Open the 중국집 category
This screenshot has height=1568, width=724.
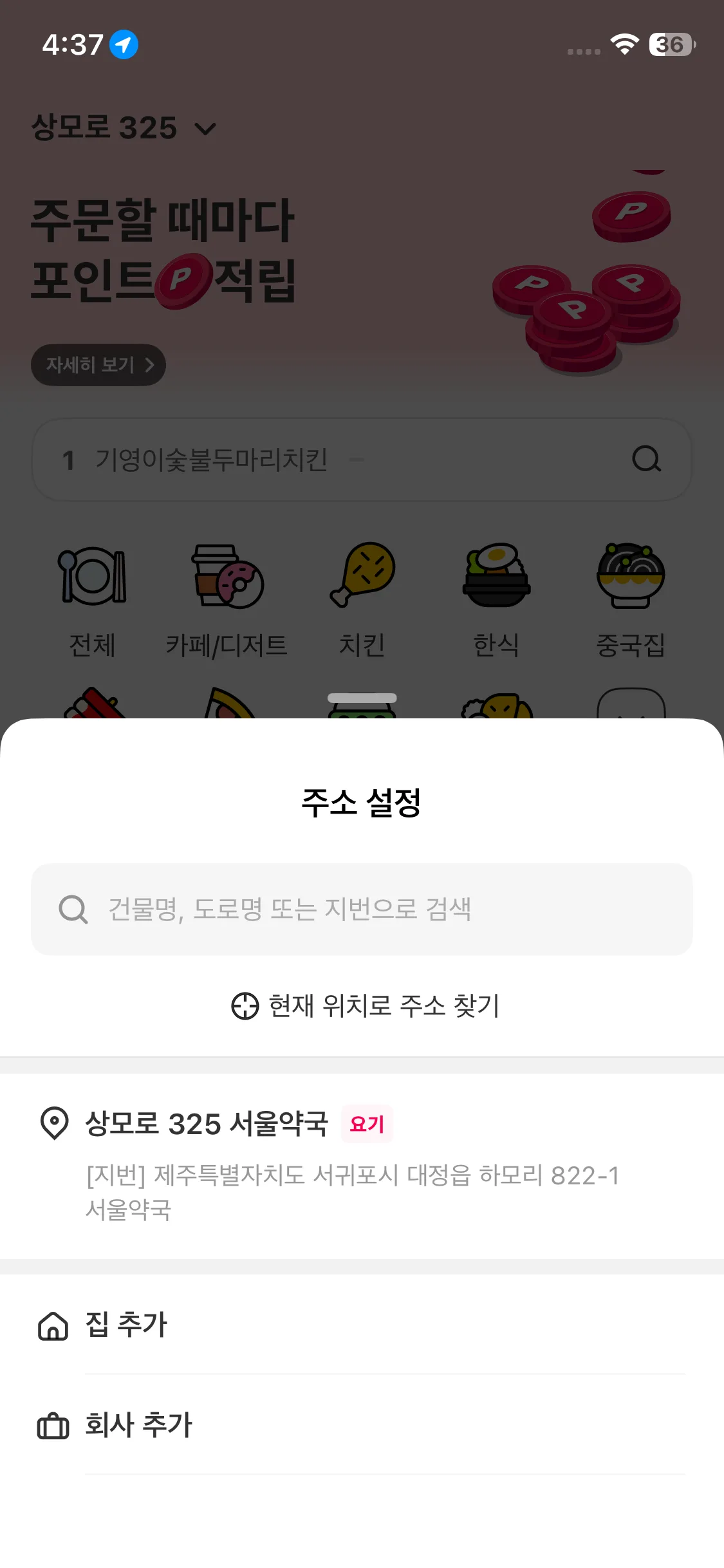pos(631,599)
